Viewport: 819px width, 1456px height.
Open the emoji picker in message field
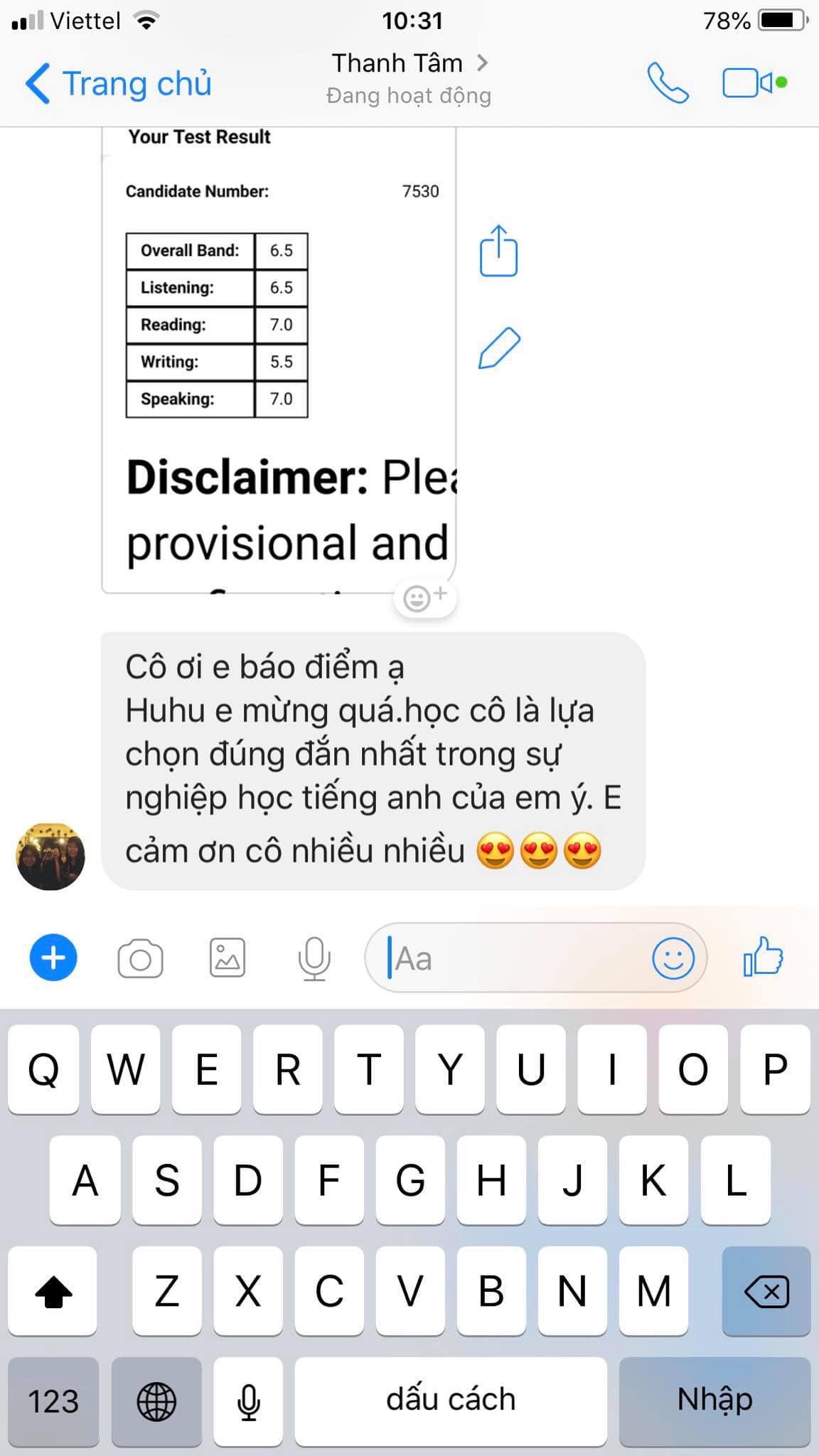pos(673,958)
